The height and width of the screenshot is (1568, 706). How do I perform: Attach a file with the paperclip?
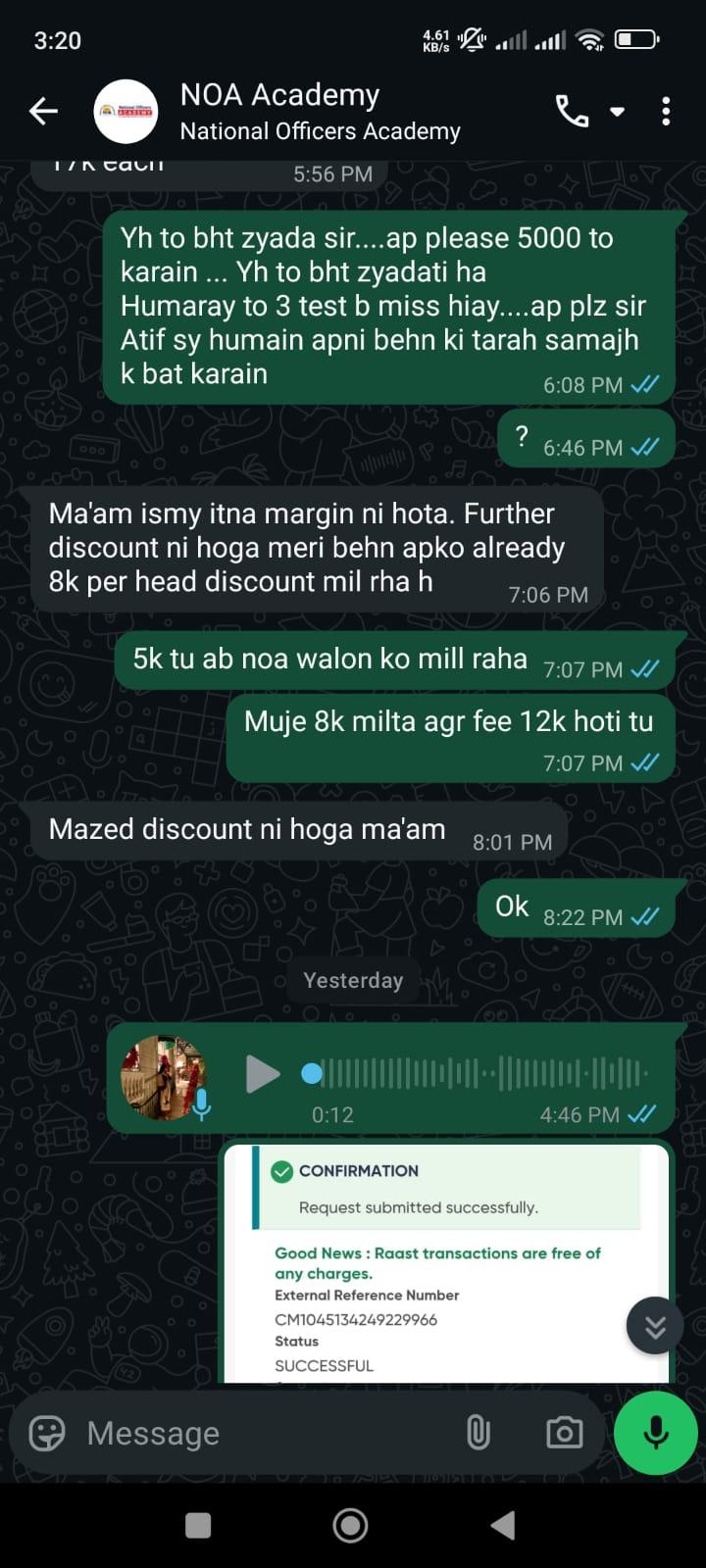[478, 1433]
